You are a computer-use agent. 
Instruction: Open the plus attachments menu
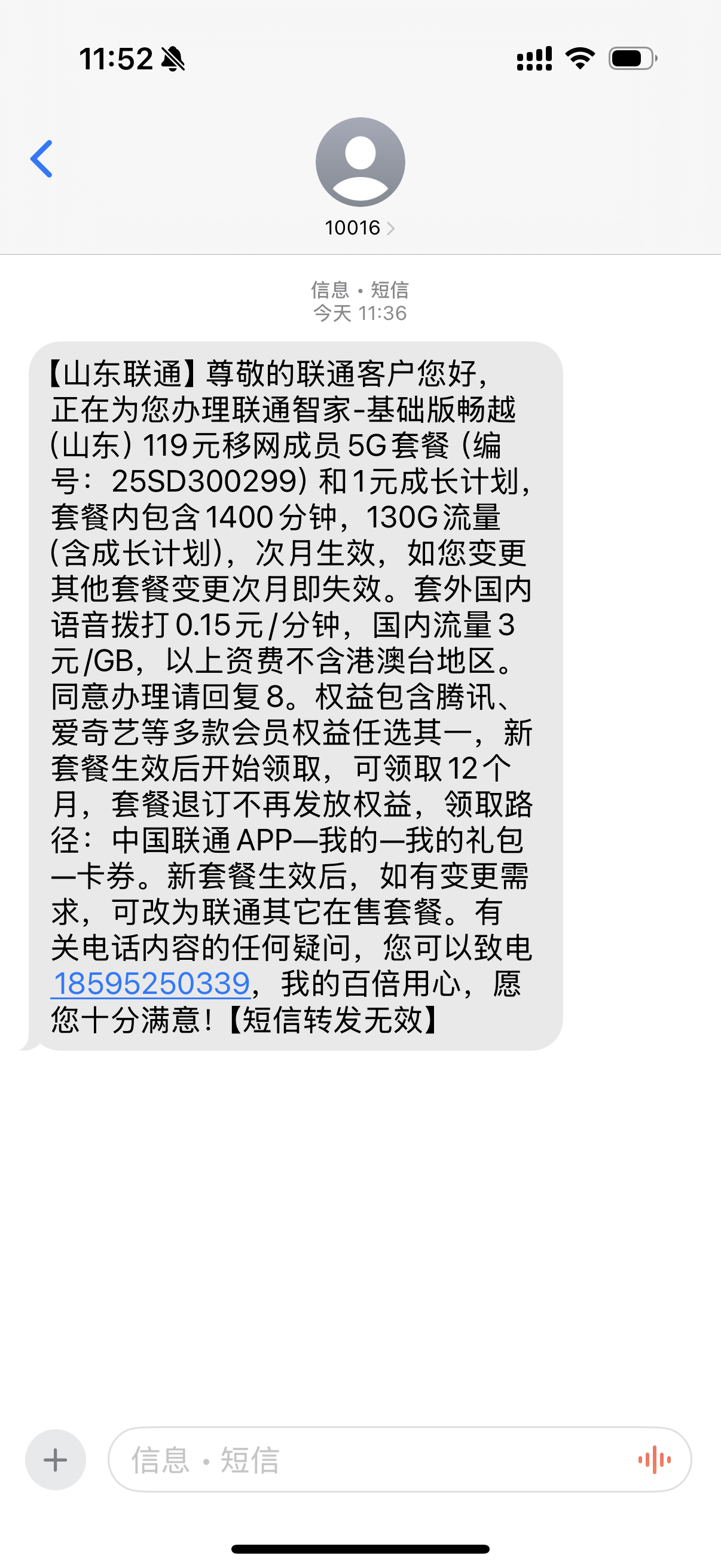point(56,1460)
